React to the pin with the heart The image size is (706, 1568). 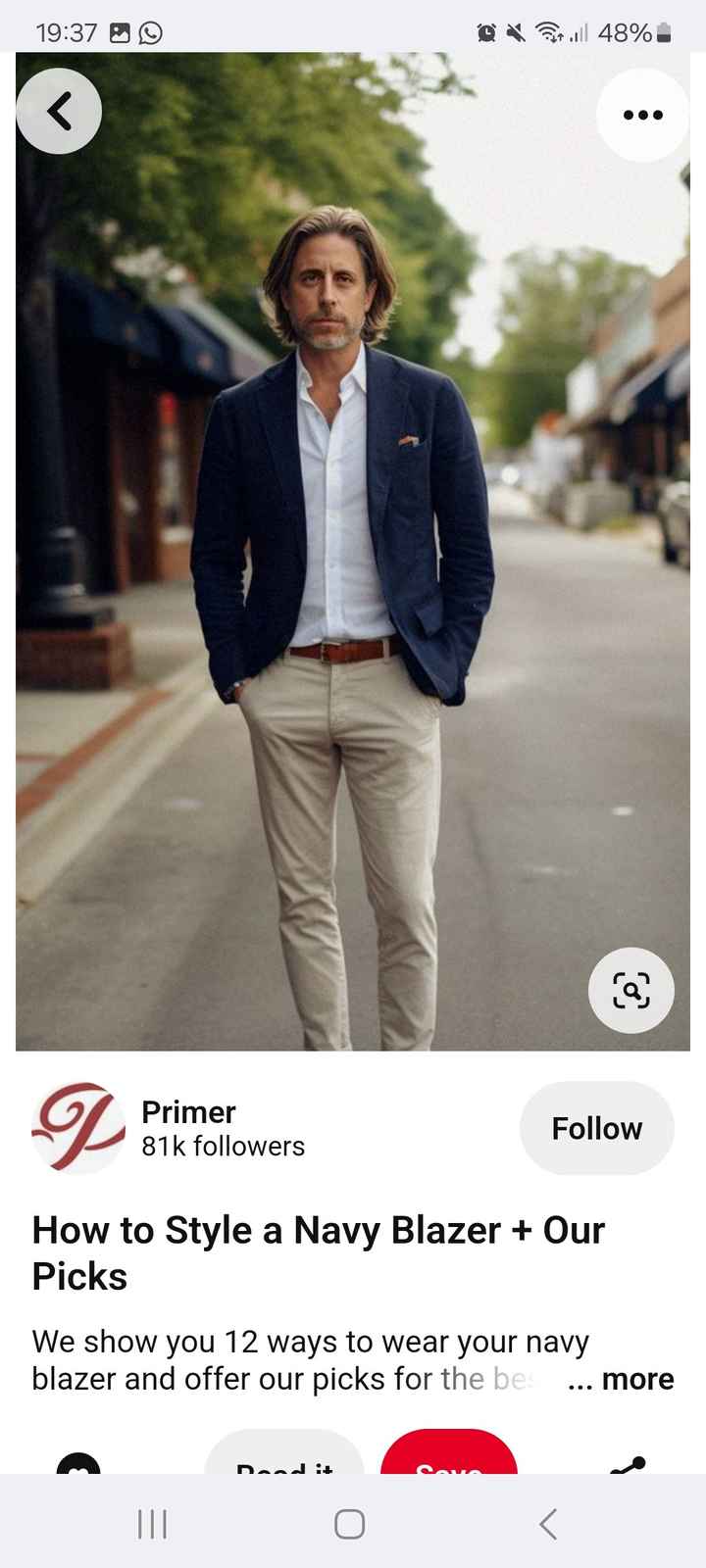tap(78, 1464)
